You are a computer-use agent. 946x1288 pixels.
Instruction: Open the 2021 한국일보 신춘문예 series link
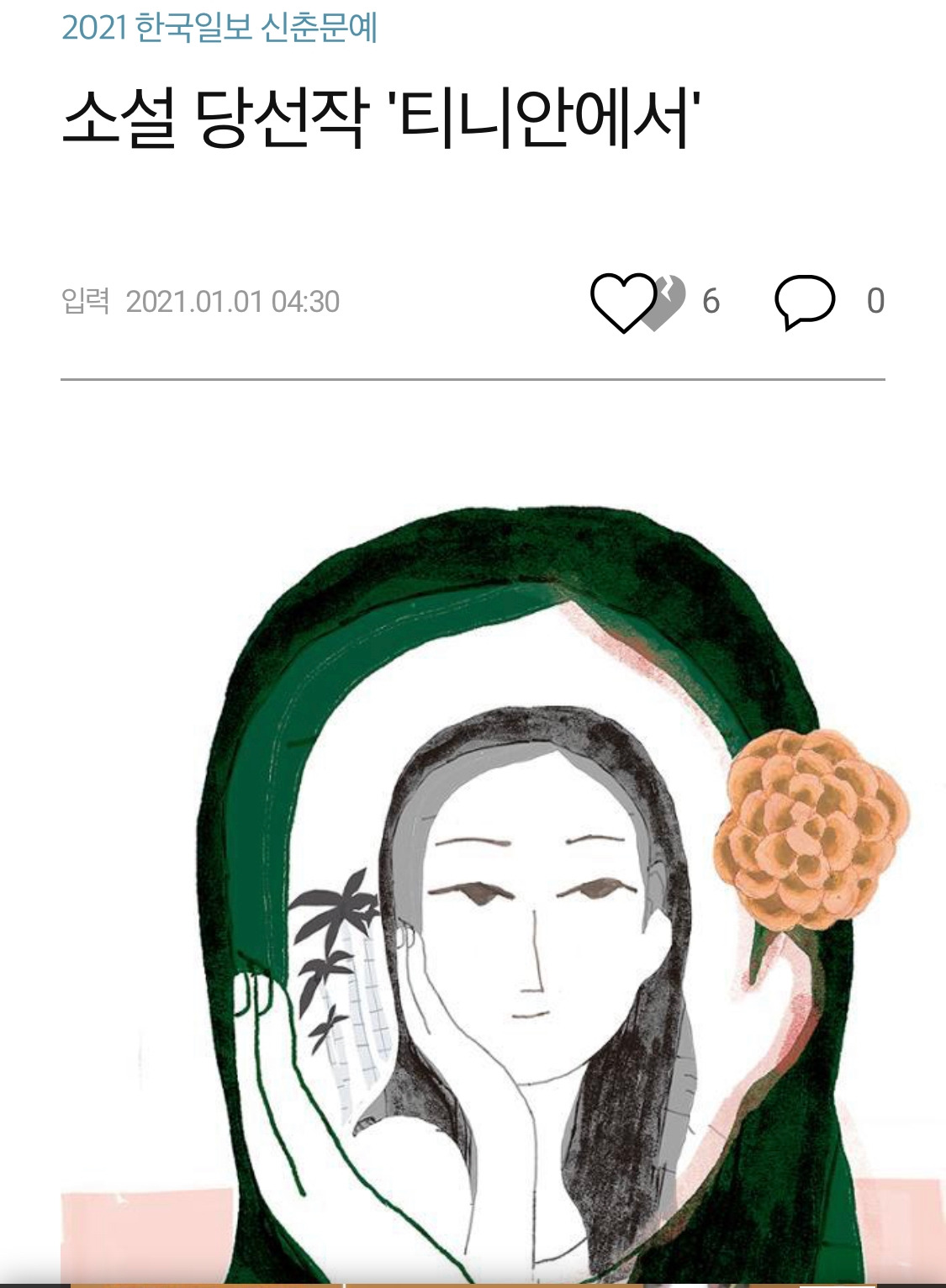pyautogui.click(x=219, y=27)
